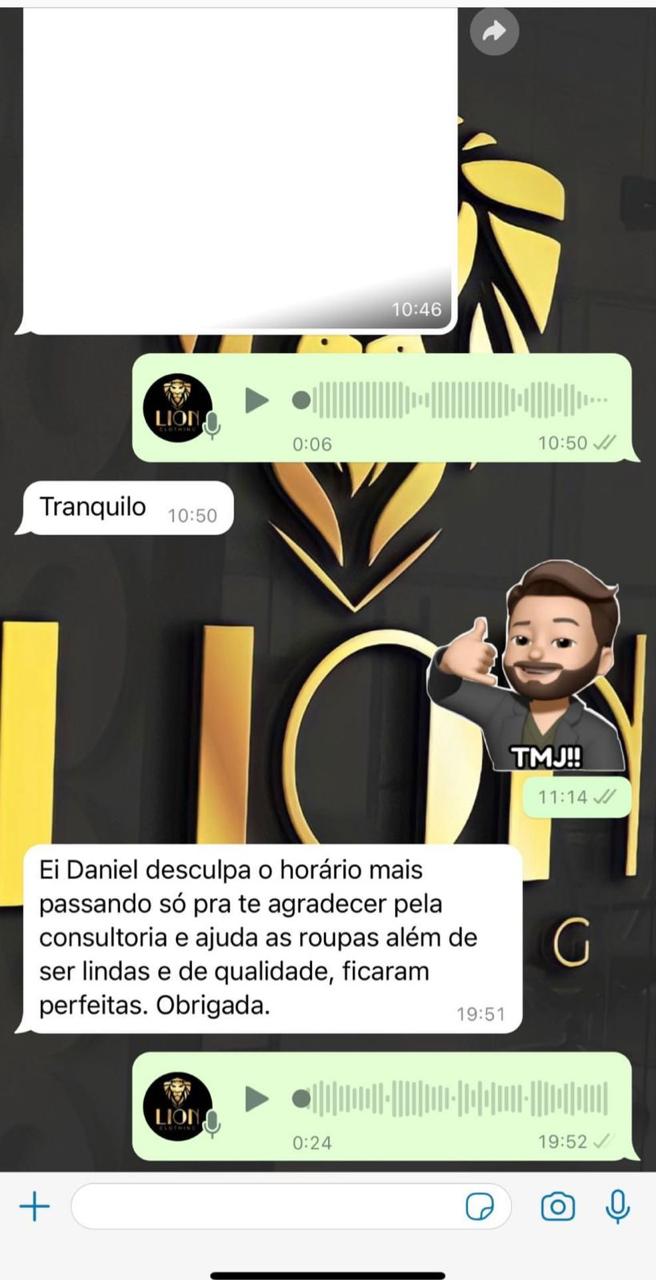Open the attachment plus menu
Screen dimensions: 656x1280
point(35,1207)
